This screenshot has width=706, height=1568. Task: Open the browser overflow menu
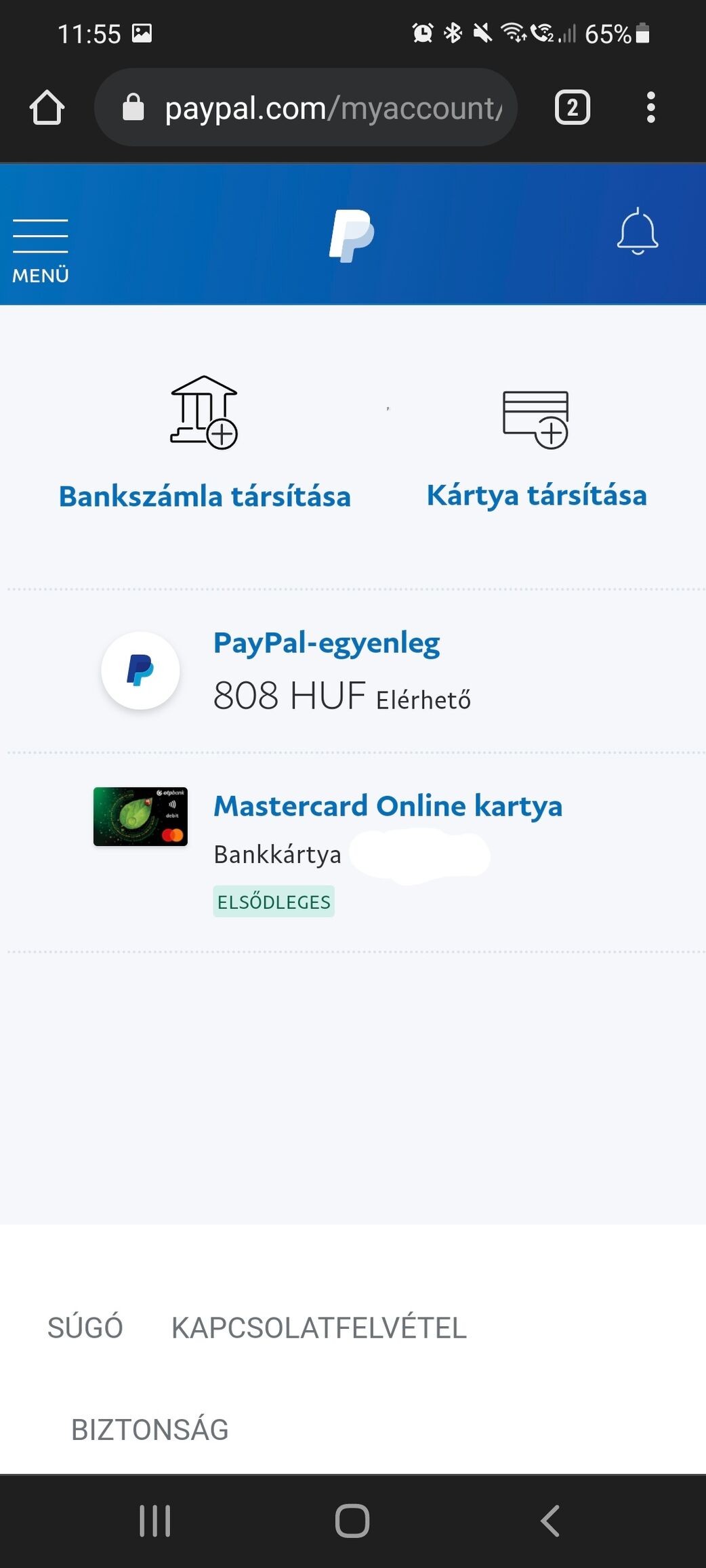point(650,108)
